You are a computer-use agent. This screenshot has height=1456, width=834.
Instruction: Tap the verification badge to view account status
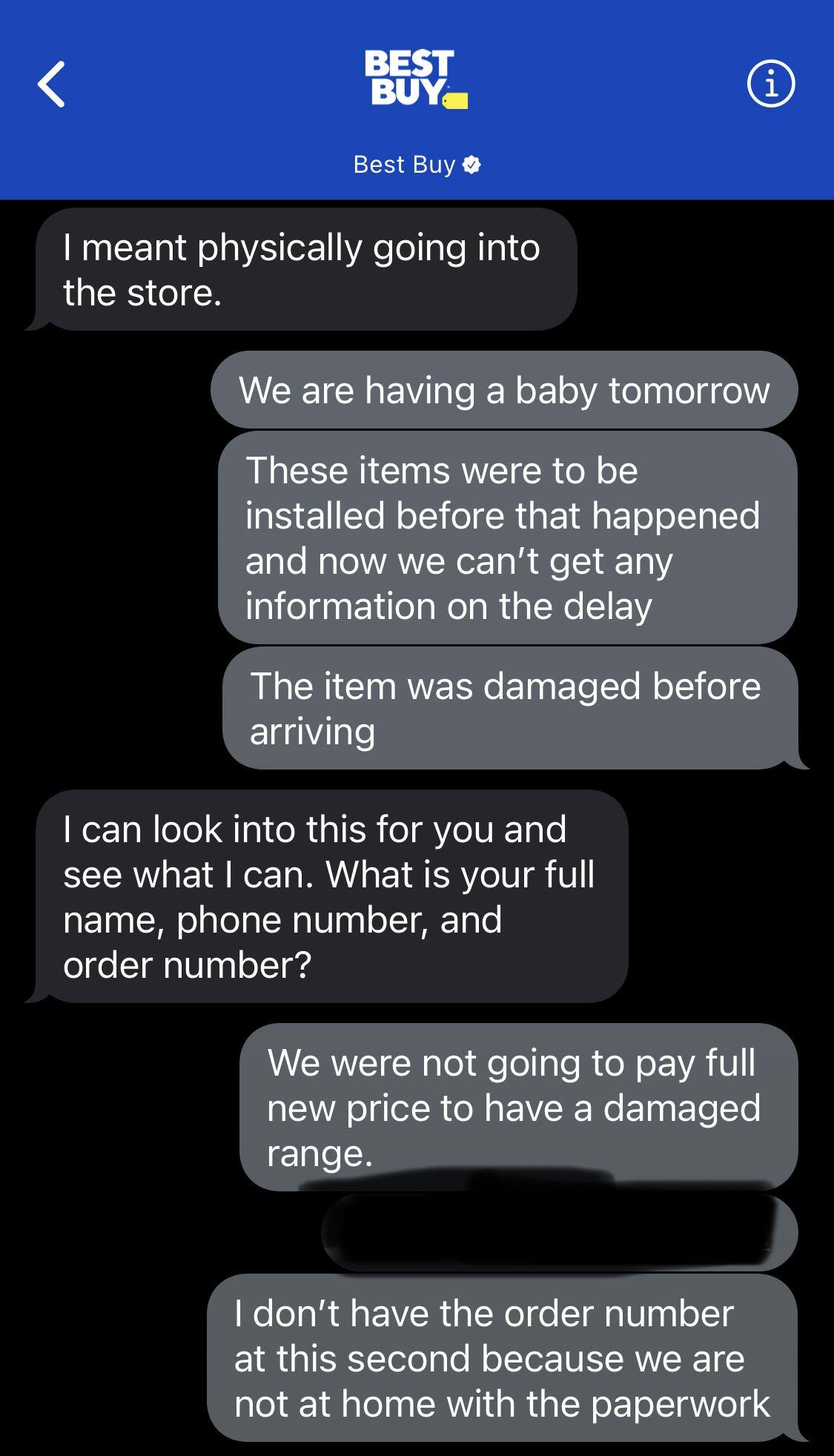pos(472,164)
